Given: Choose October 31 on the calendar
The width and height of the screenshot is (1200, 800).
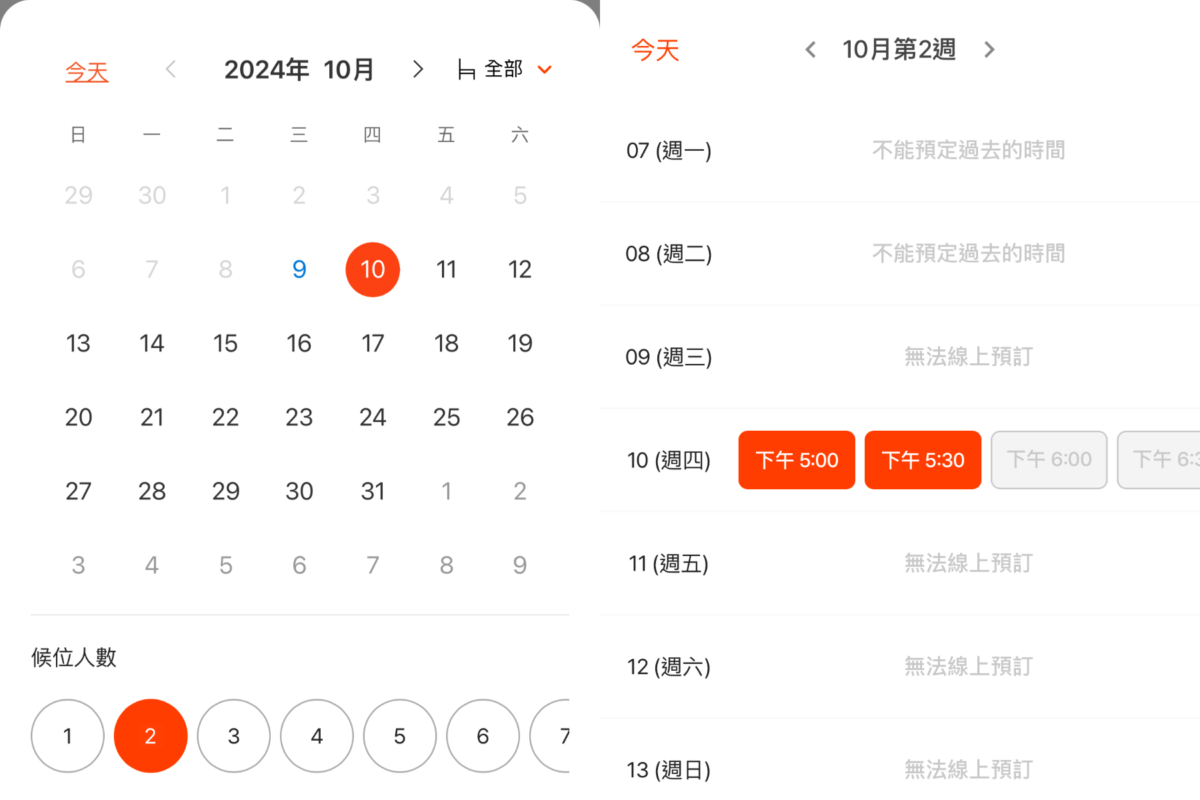Looking at the screenshot, I should 372,491.
